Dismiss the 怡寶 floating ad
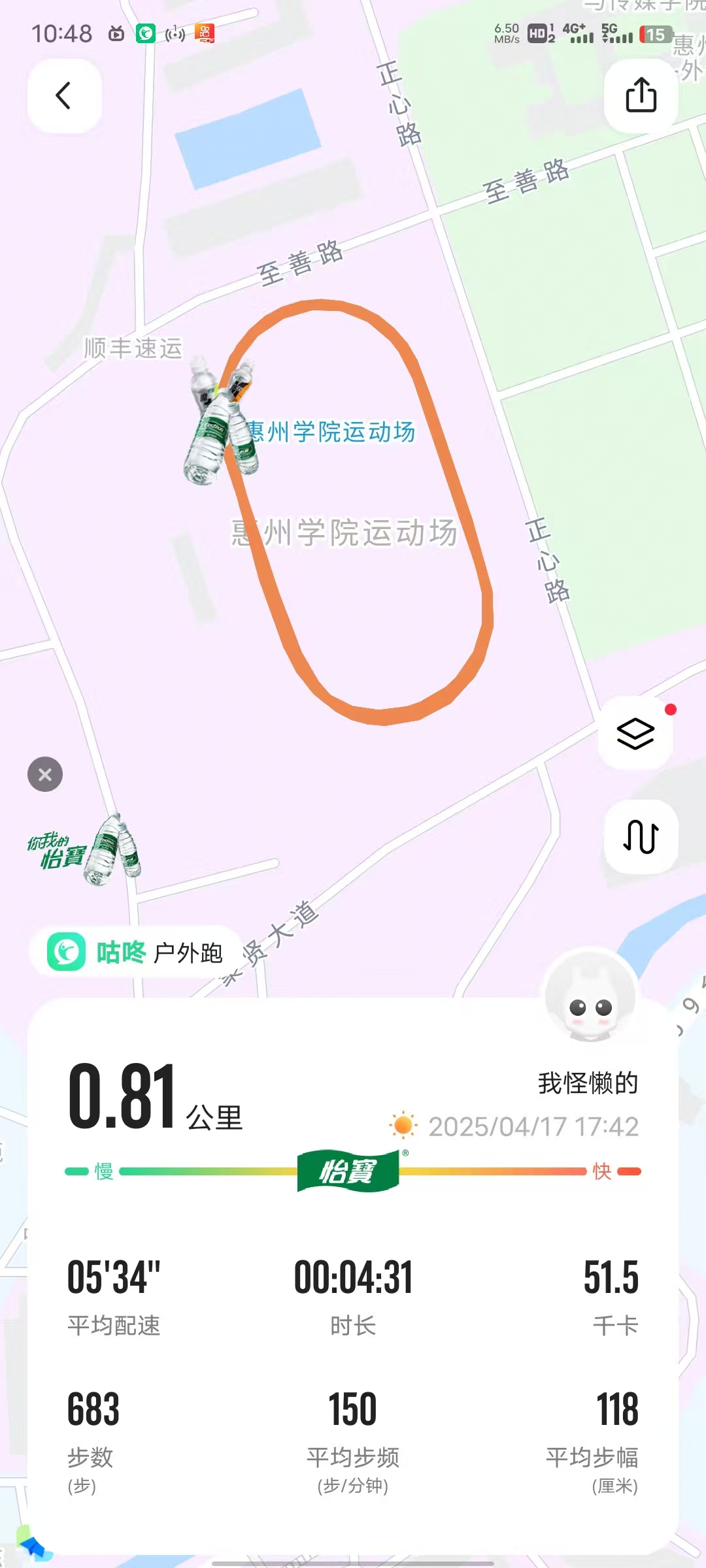 pyautogui.click(x=45, y=775)
